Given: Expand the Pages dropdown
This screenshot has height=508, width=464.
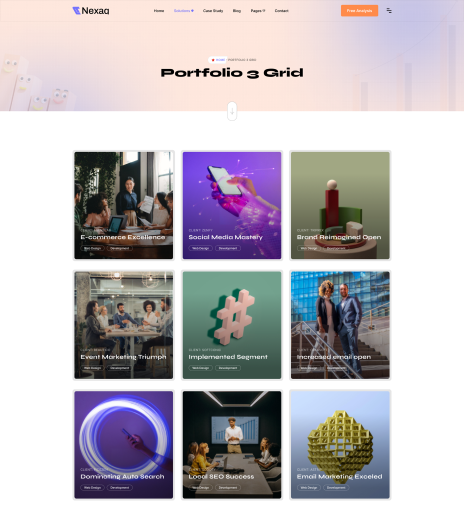Looking at the screenshot, I should [x=258, y=11].
